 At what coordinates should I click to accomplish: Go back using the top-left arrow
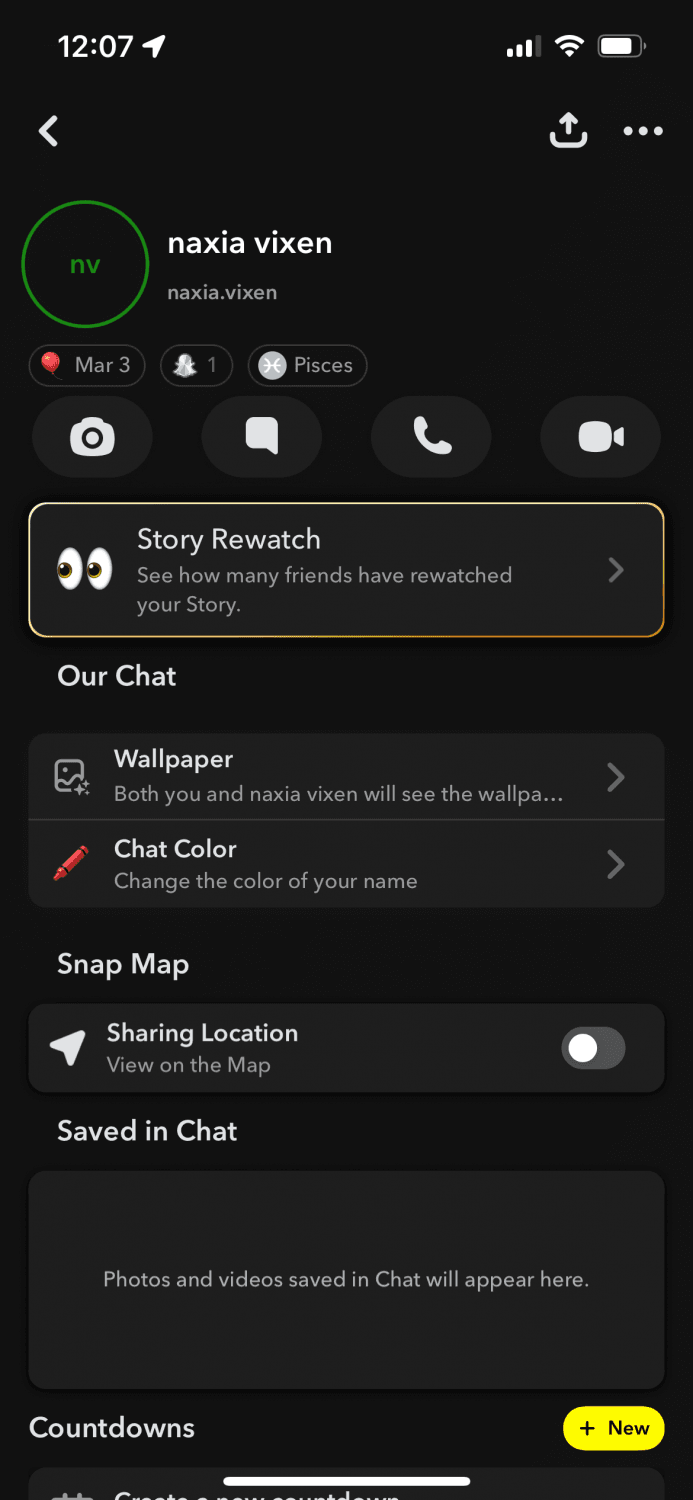tap(48, 131)
